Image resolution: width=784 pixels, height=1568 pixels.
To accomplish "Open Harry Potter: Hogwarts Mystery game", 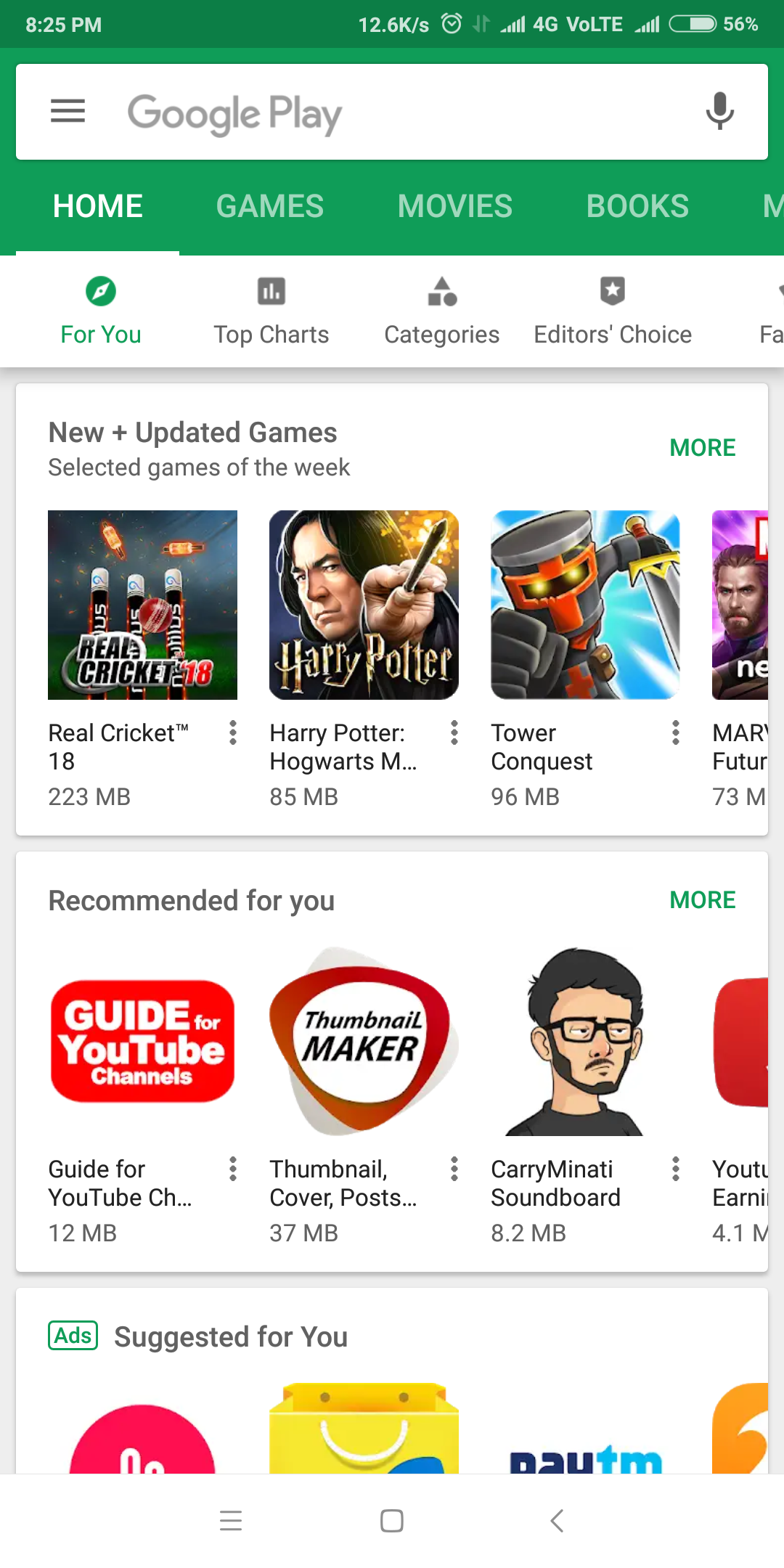I will point(364,605).
